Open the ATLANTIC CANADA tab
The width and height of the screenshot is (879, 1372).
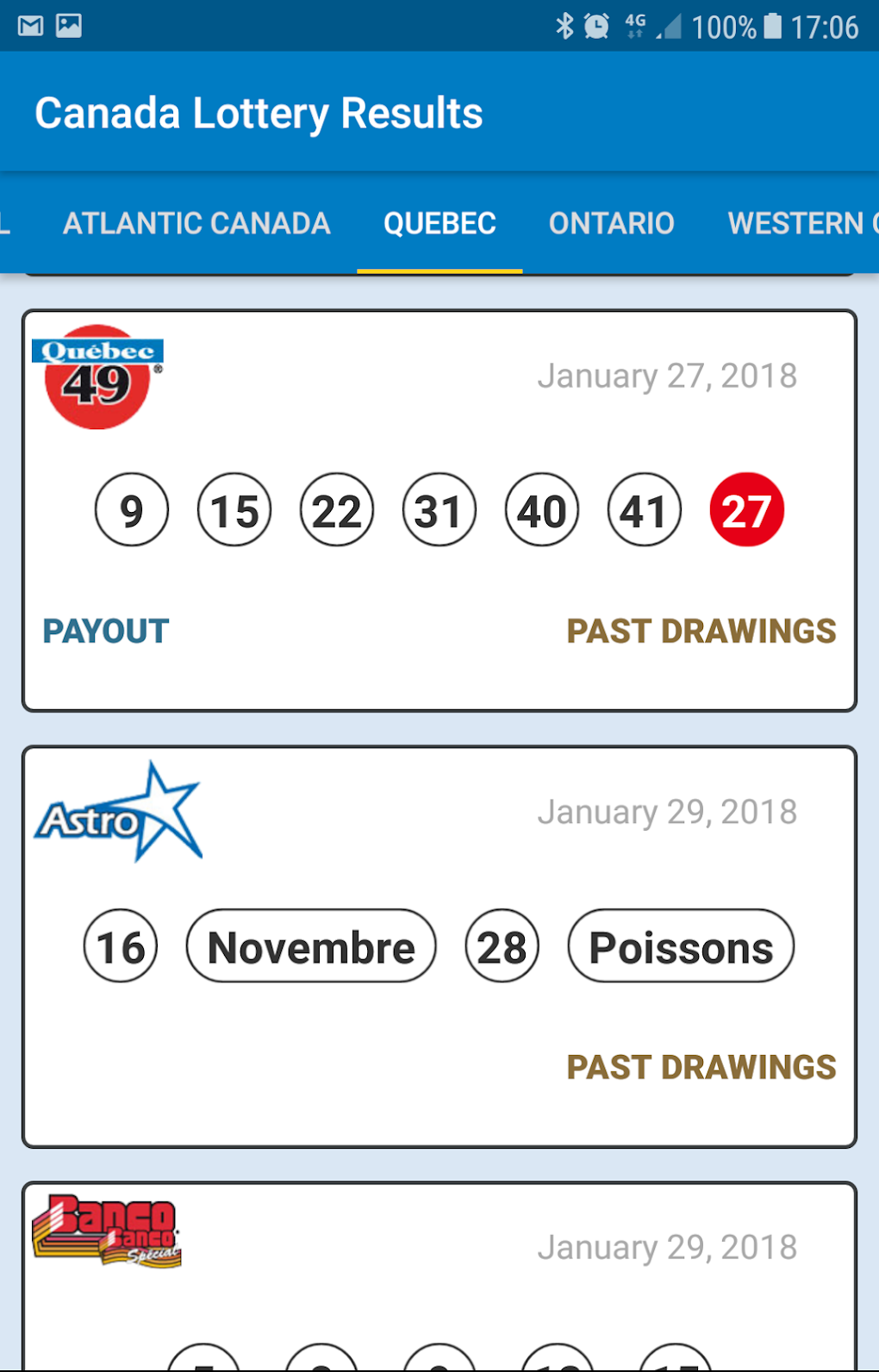pos(196,223)
